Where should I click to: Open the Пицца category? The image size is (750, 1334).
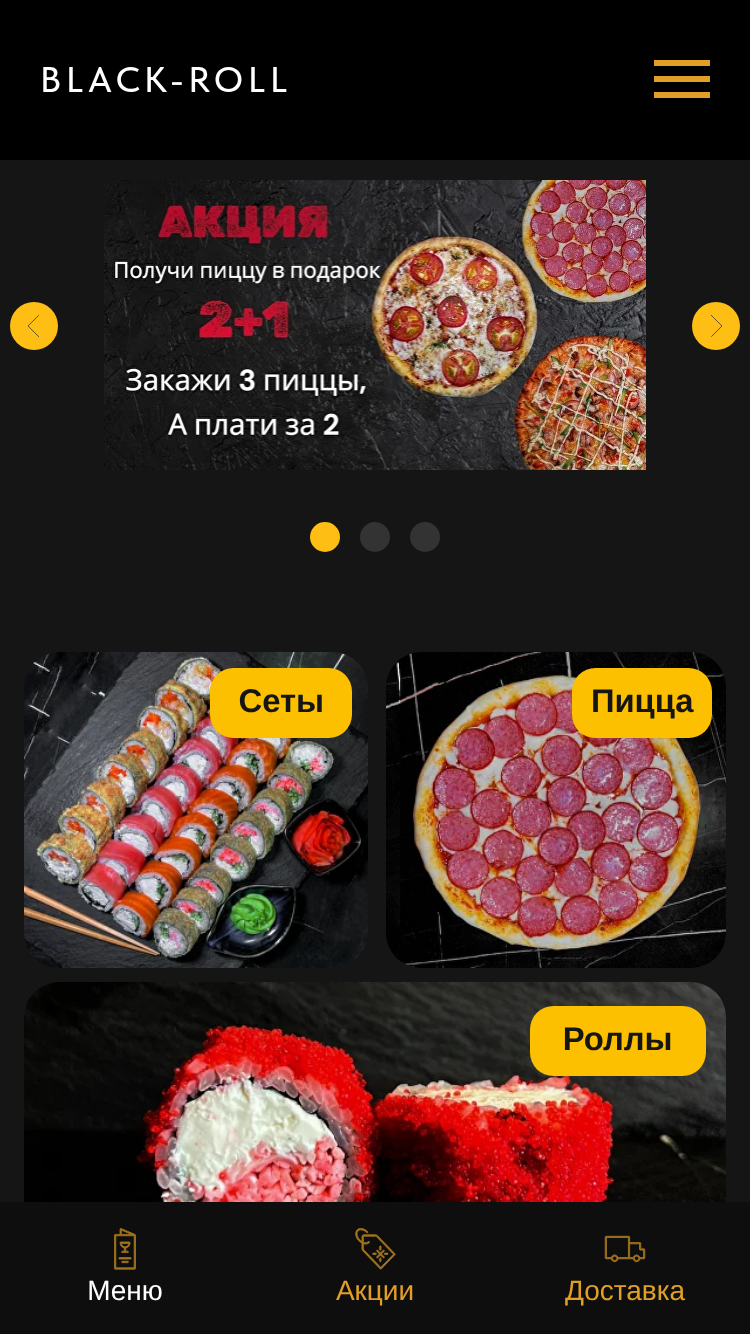556,810
